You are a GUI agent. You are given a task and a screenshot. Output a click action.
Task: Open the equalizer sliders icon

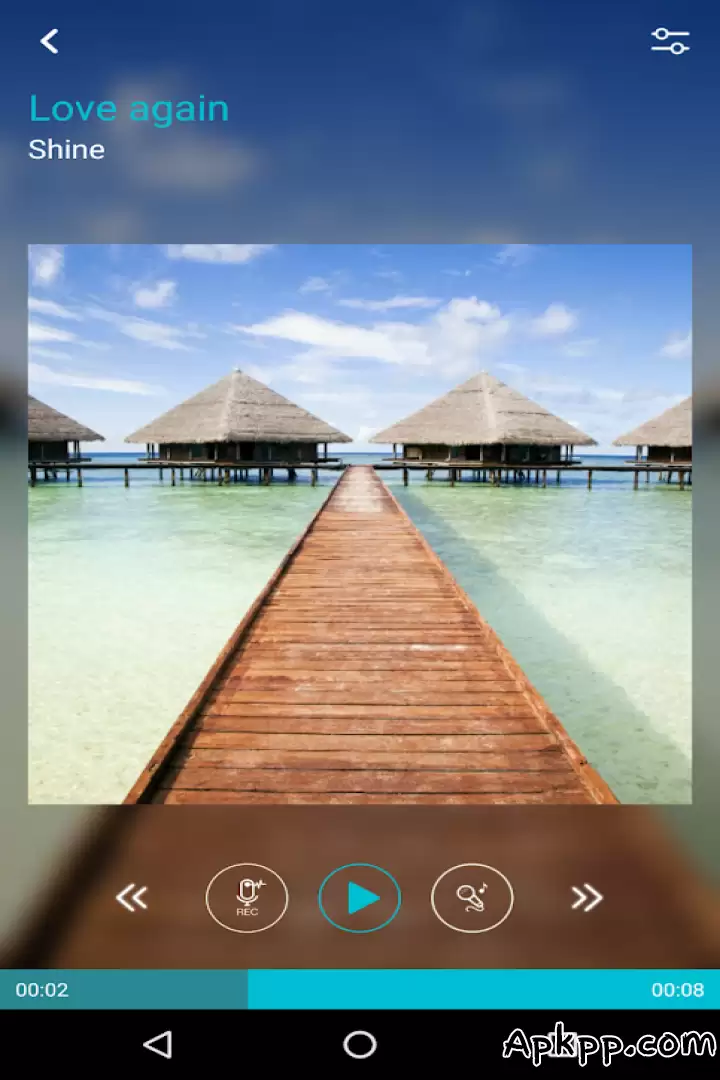(669, 41)
